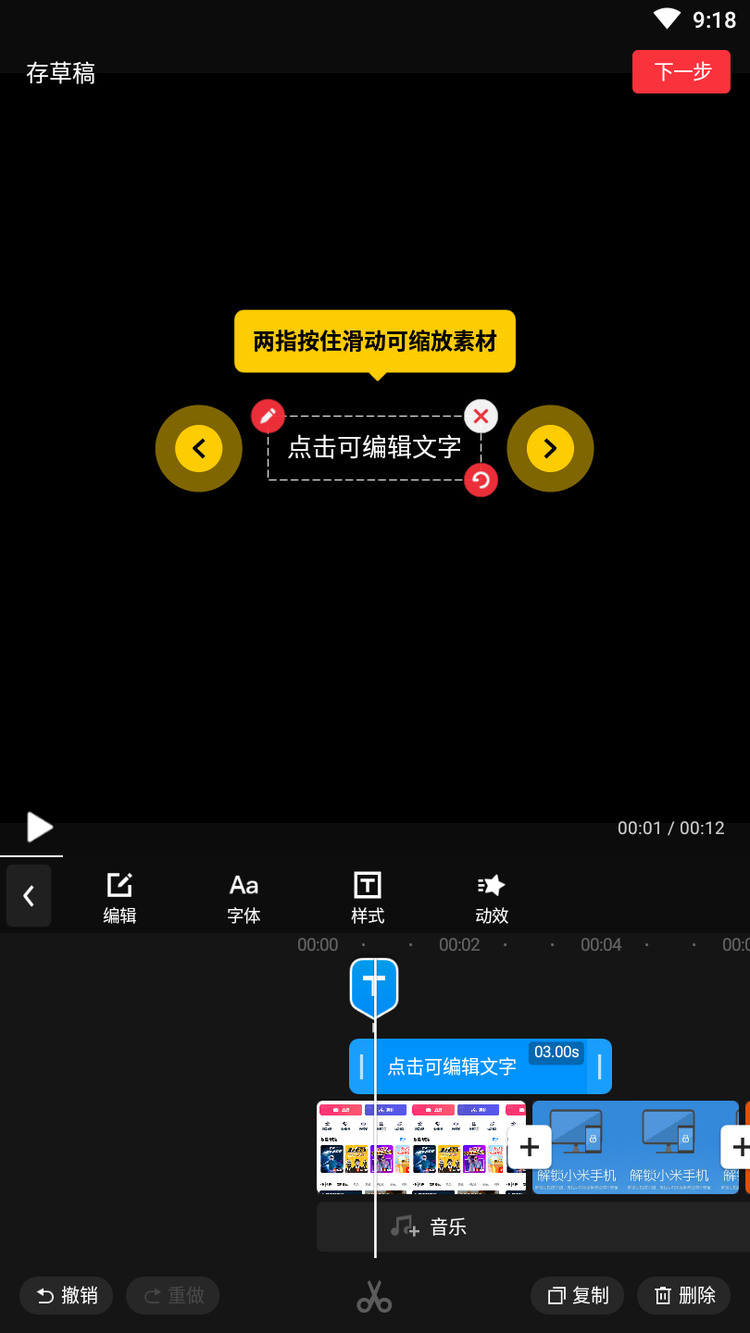Viewport: 750px width, 1333px height.
Task: Play the video preview
Action: (x=39, y=827)
